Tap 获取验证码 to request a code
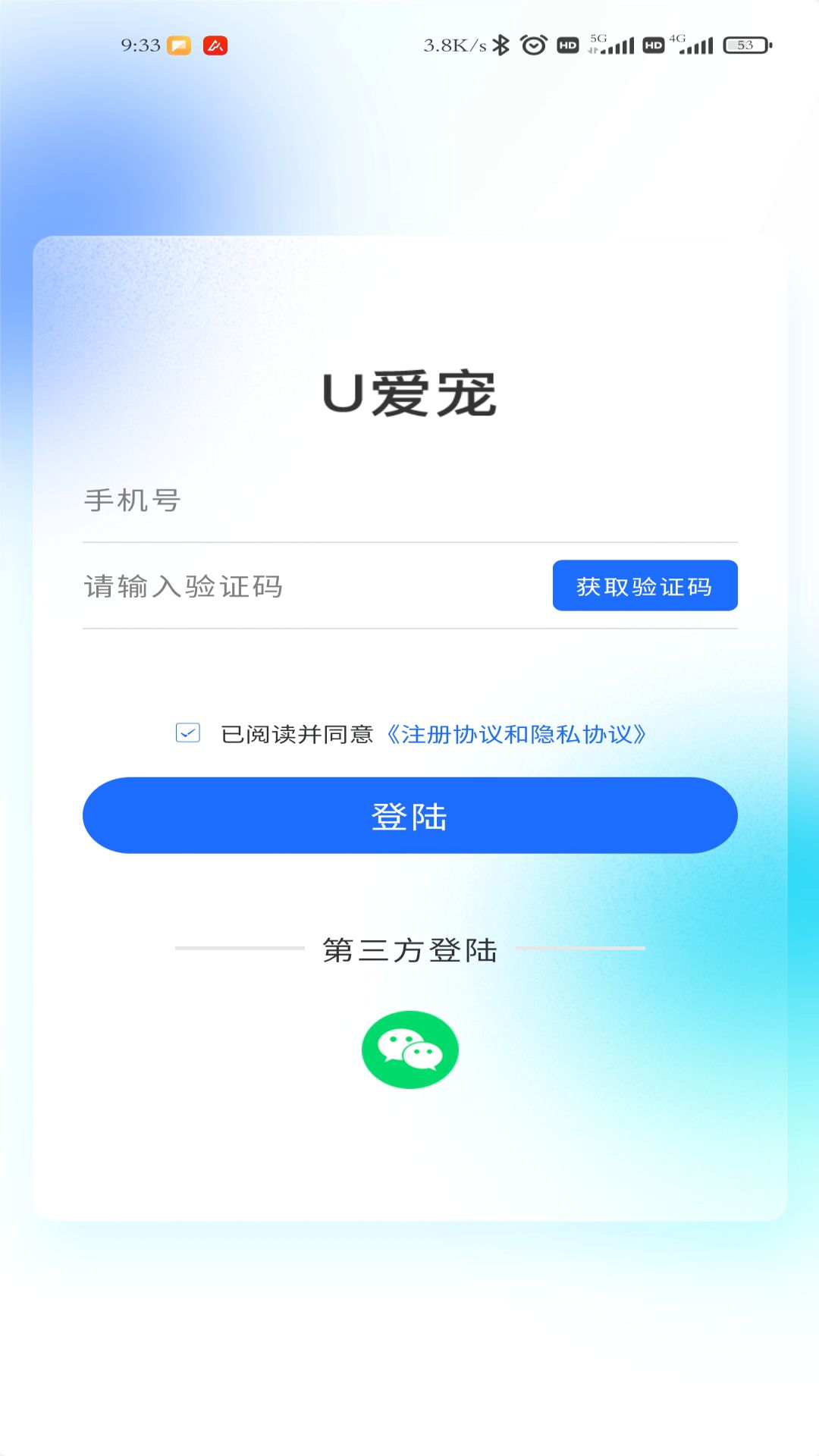Viewport: 819px width, 1456px height. (x=645, y=585)
